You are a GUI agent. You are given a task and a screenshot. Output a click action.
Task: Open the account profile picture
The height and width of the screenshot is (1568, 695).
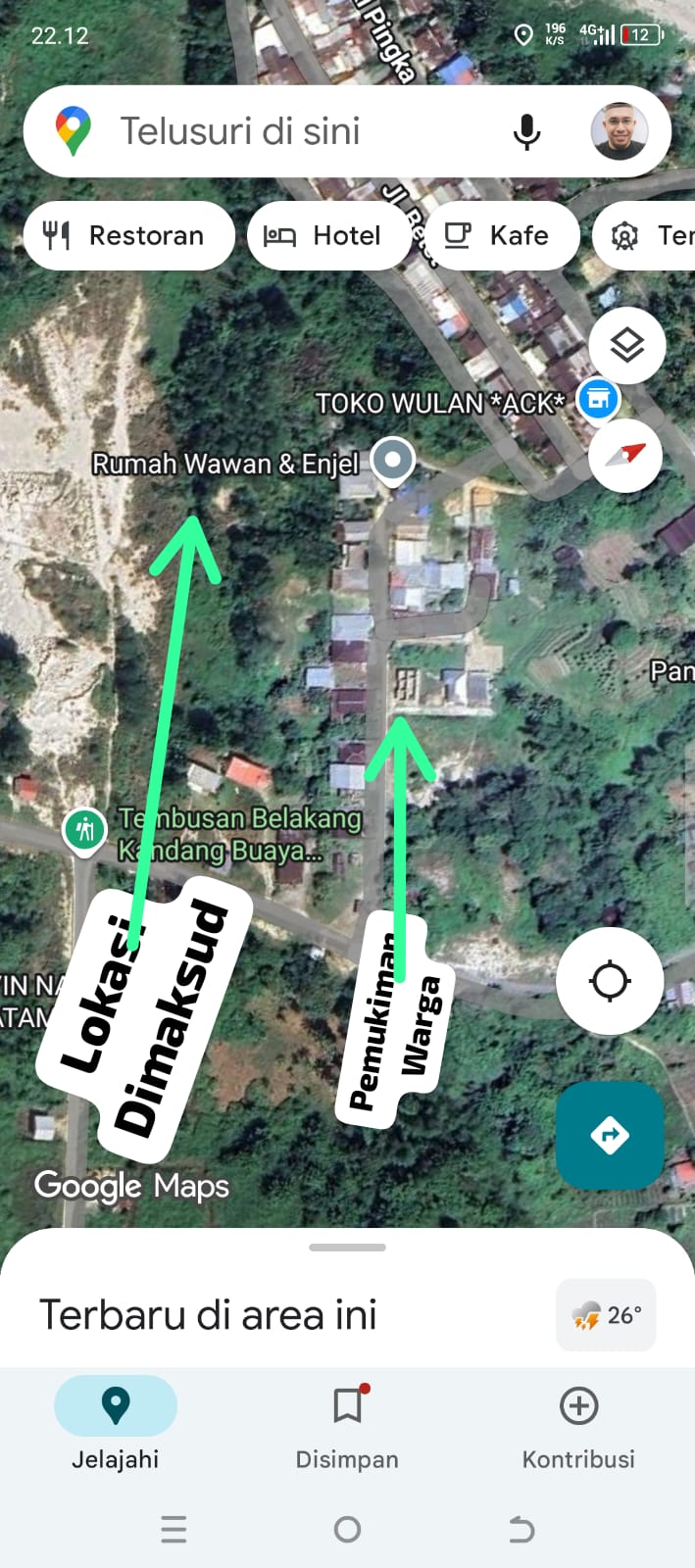[x=620, y=131]
